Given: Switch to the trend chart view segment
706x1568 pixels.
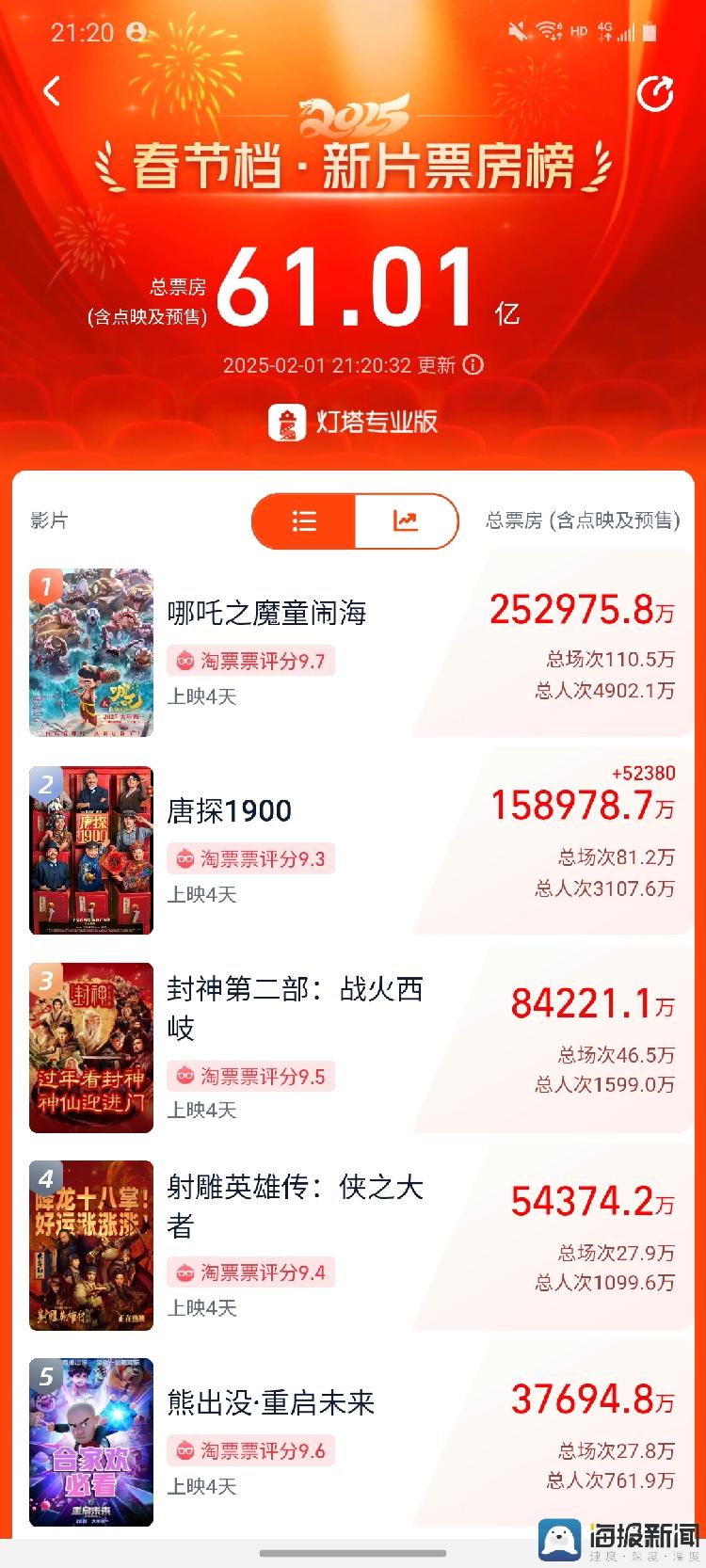Looking at the screenshot, I should pyautogui.click(x=406, y=520).
